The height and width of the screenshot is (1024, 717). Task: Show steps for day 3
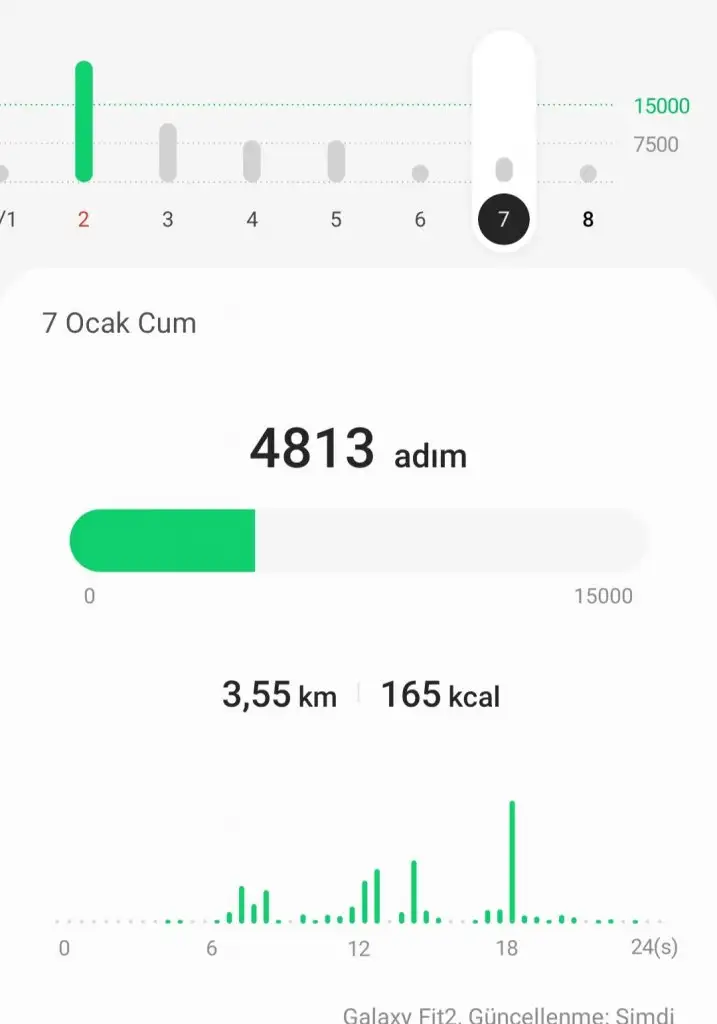click(x=168, y=219)
